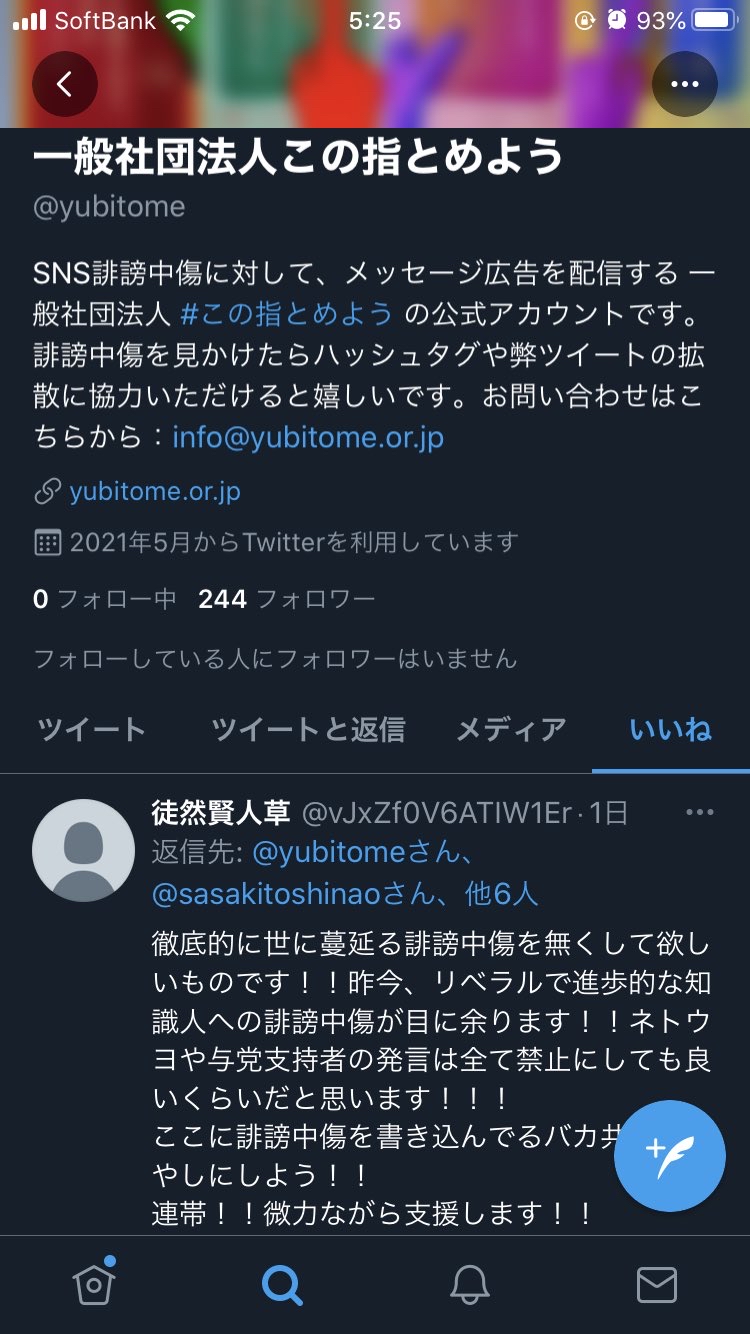The height and width of the screenshot is (1334, 750).
Task: Open the notifications bell tab
Action: click(470, 1285)
